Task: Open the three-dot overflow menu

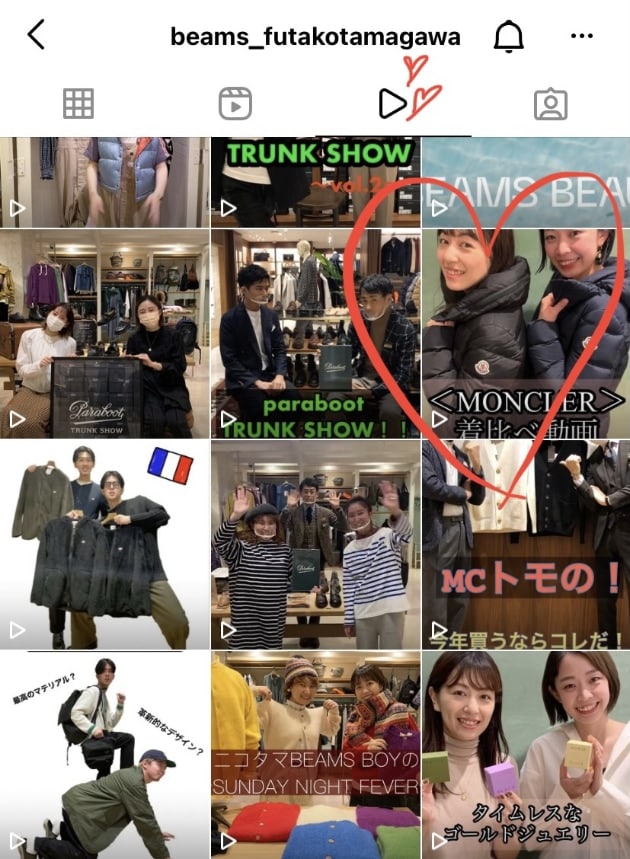Action: pos(582,36)
